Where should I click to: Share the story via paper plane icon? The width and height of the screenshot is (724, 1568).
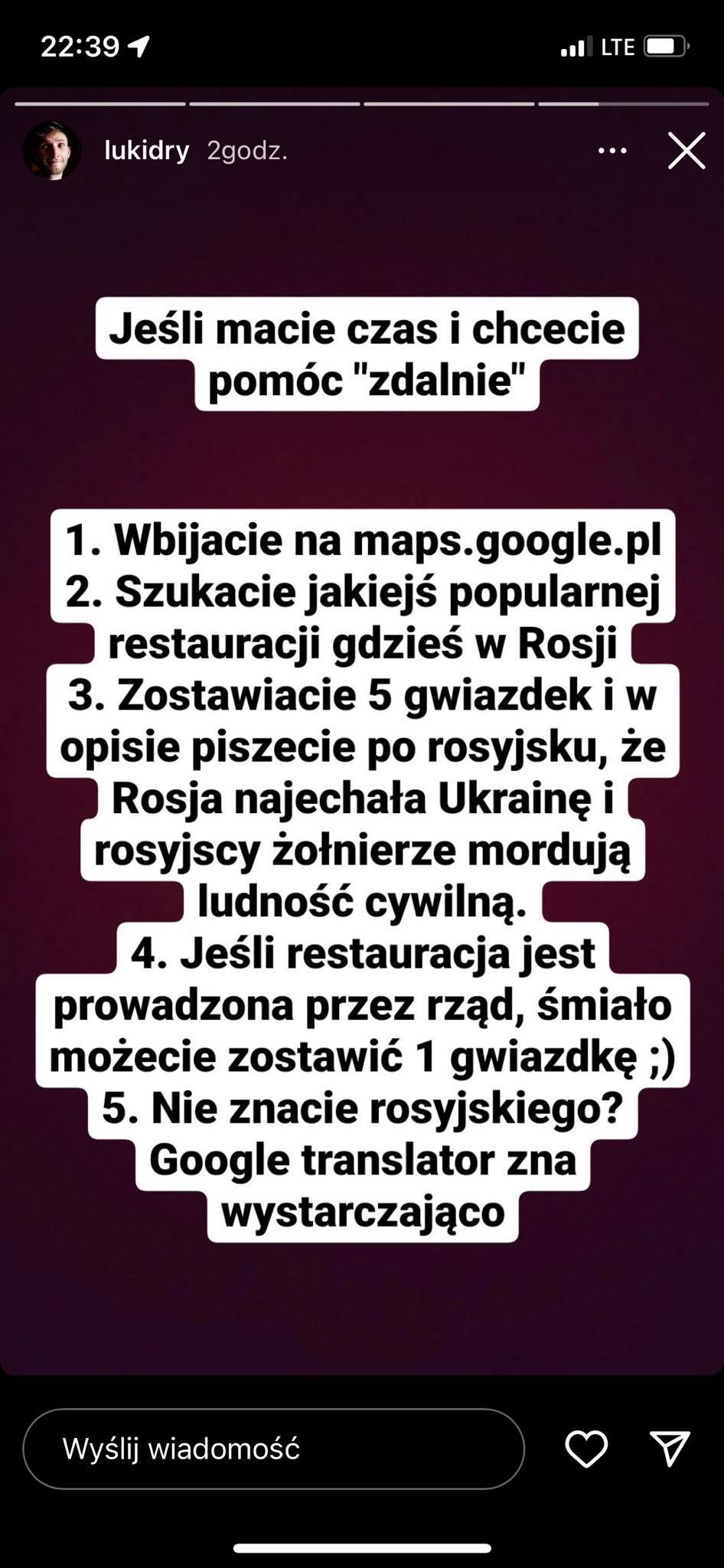tap(670, 1449)
